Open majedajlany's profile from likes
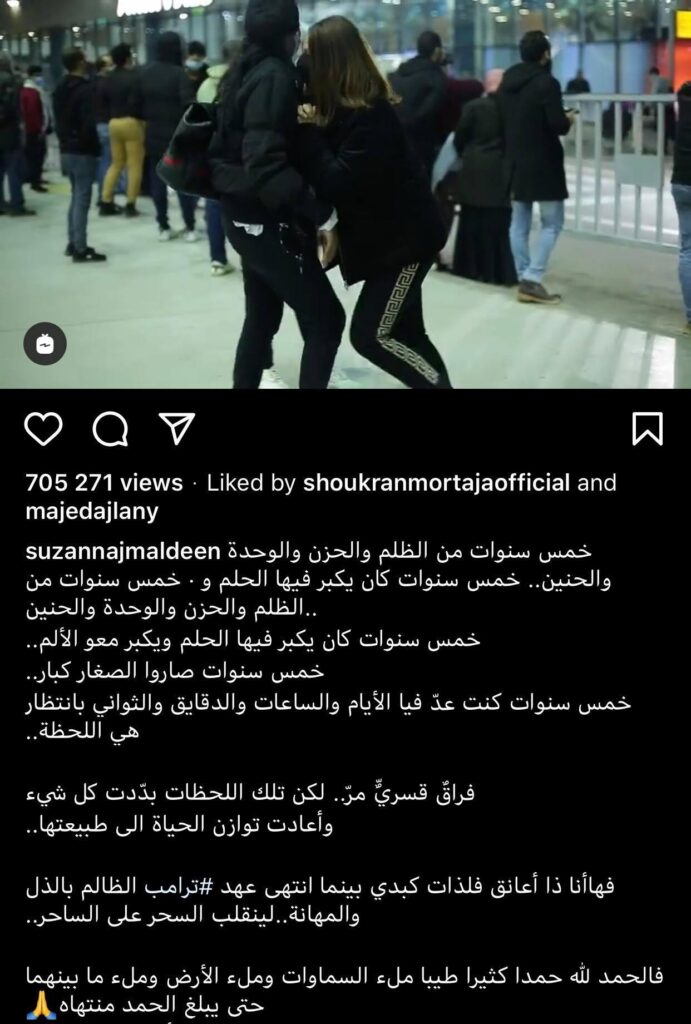 [x=91, y=511]
